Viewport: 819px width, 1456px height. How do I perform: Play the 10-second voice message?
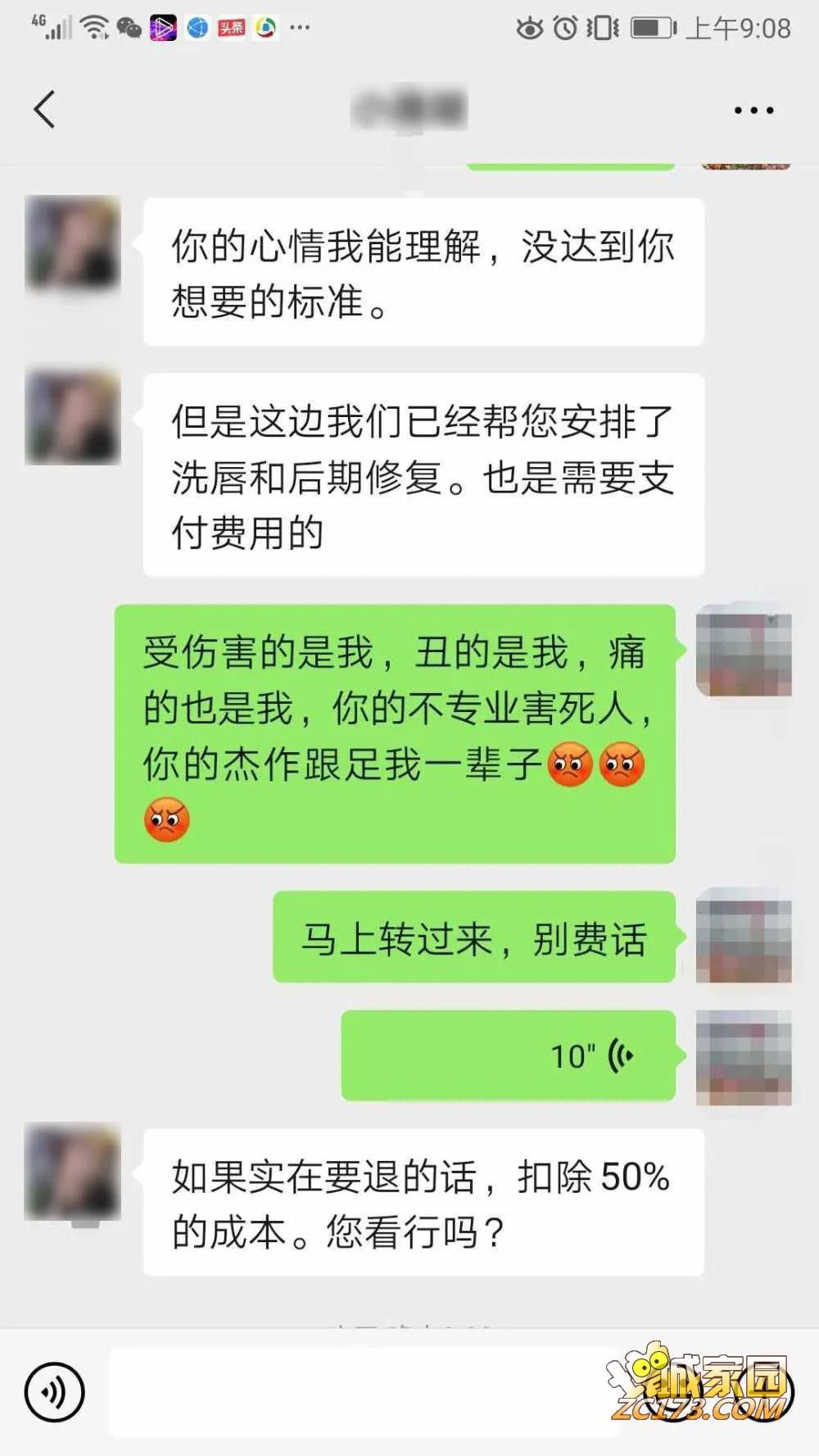tap(509, 1055)
